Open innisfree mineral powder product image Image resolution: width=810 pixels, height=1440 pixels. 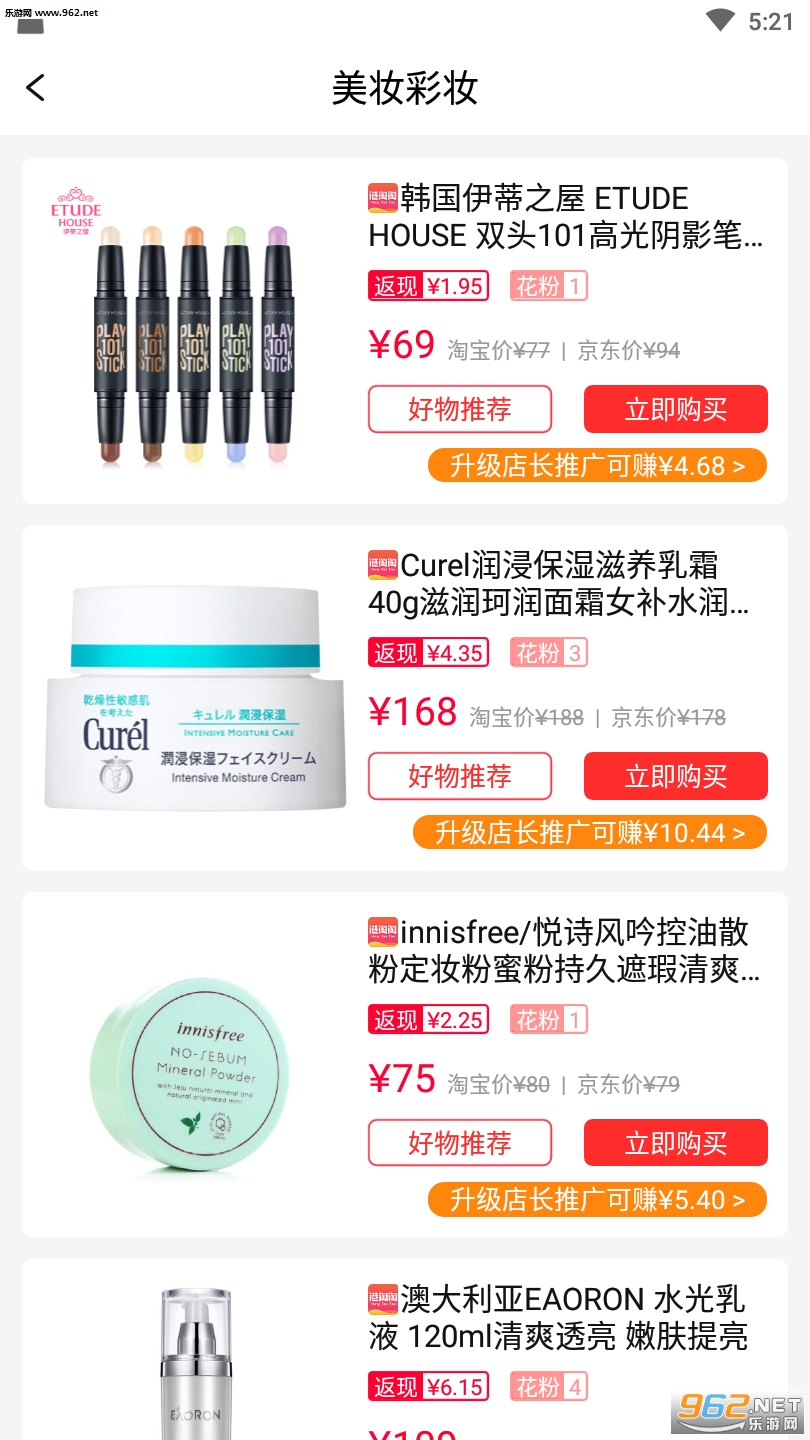(x=195, y=1064)
